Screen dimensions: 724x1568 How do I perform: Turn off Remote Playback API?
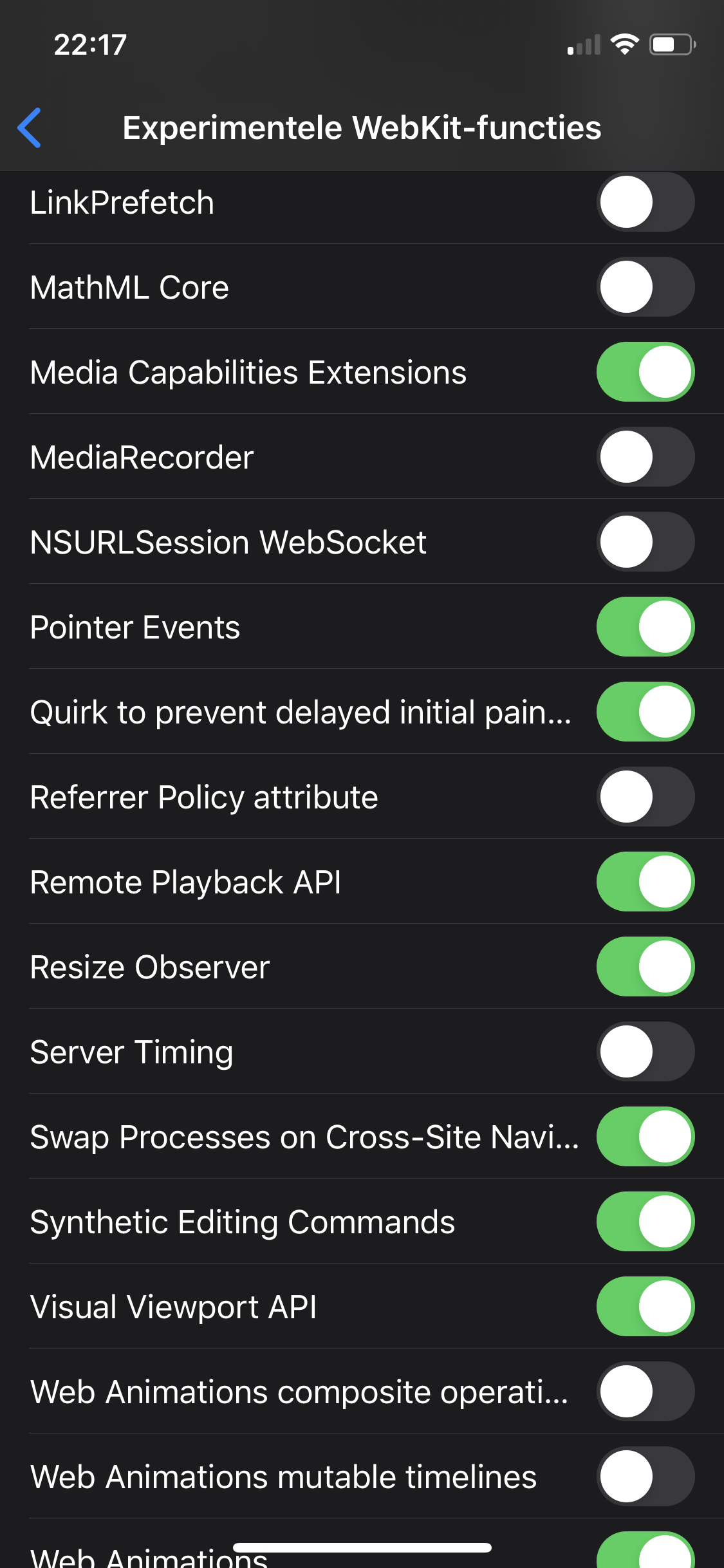click(645, 882)
